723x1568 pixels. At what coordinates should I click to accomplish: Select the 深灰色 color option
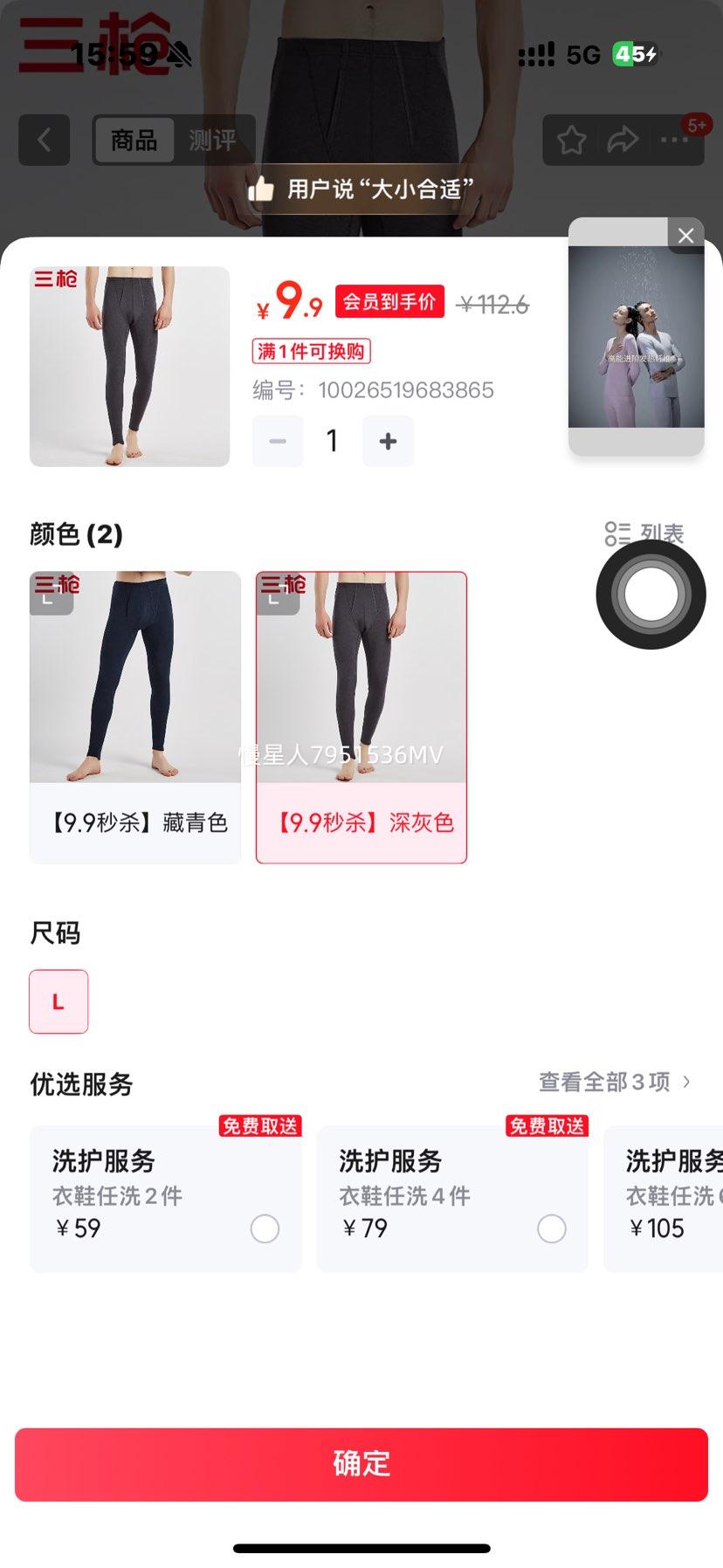pyautogui.click(x=361, y=716)
